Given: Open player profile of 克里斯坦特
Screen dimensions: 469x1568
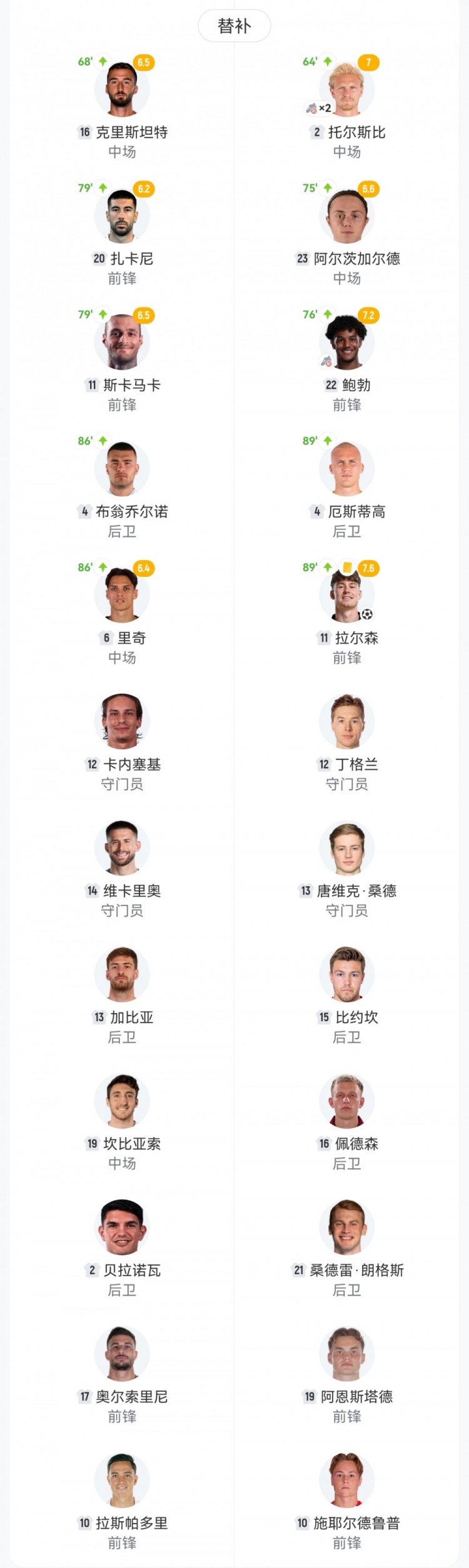Looking at the screenshot, I should click(x=122, y=91).
